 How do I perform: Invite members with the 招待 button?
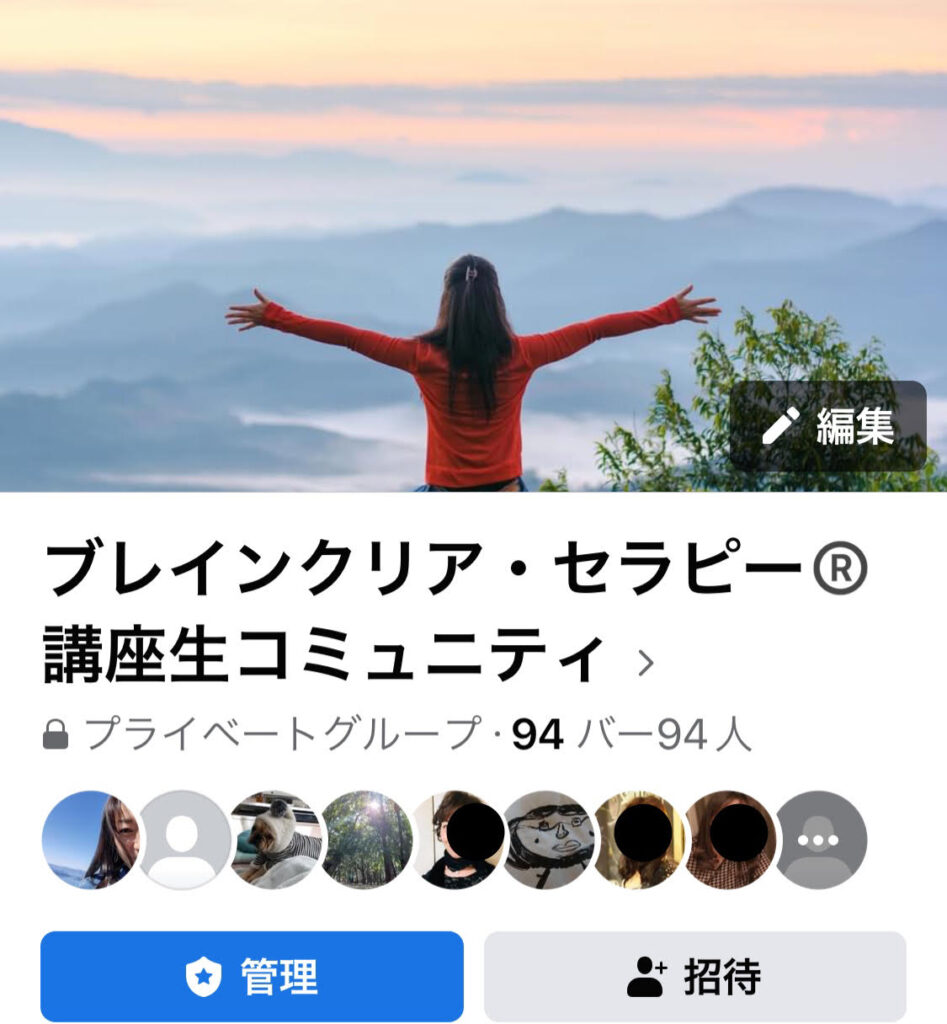point(695,976)
